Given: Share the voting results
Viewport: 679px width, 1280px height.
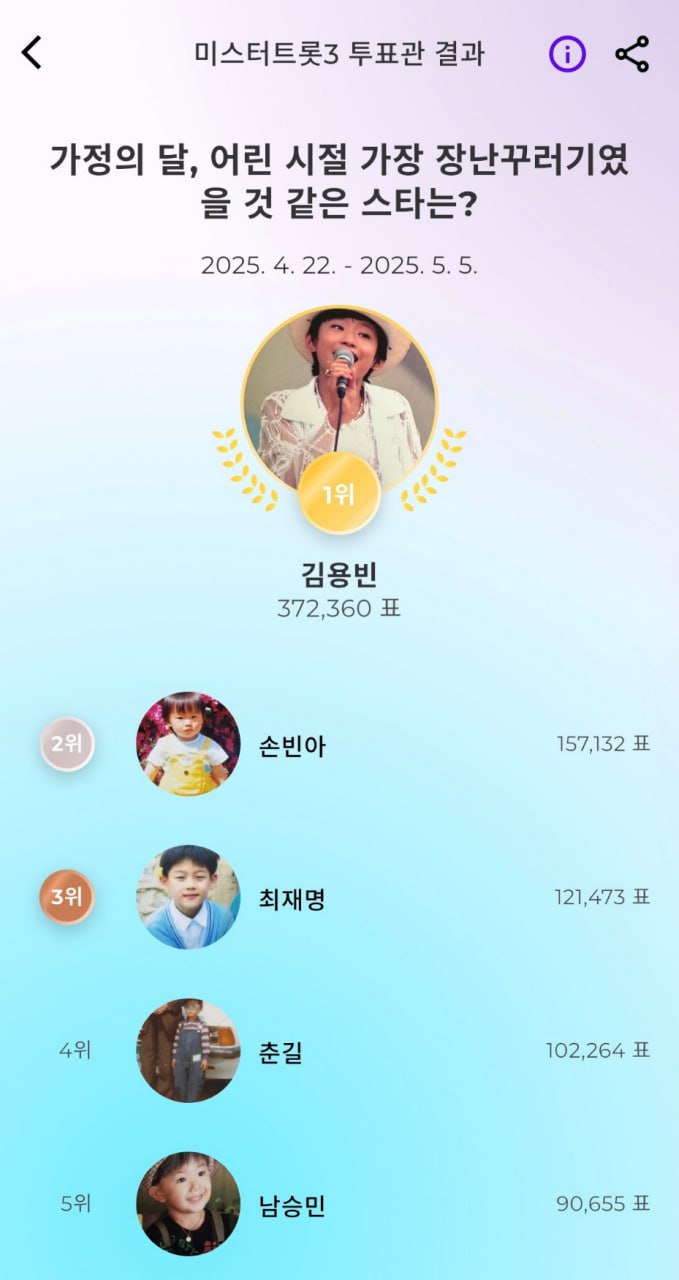Looking at the screenshot, I should (632, 54).
